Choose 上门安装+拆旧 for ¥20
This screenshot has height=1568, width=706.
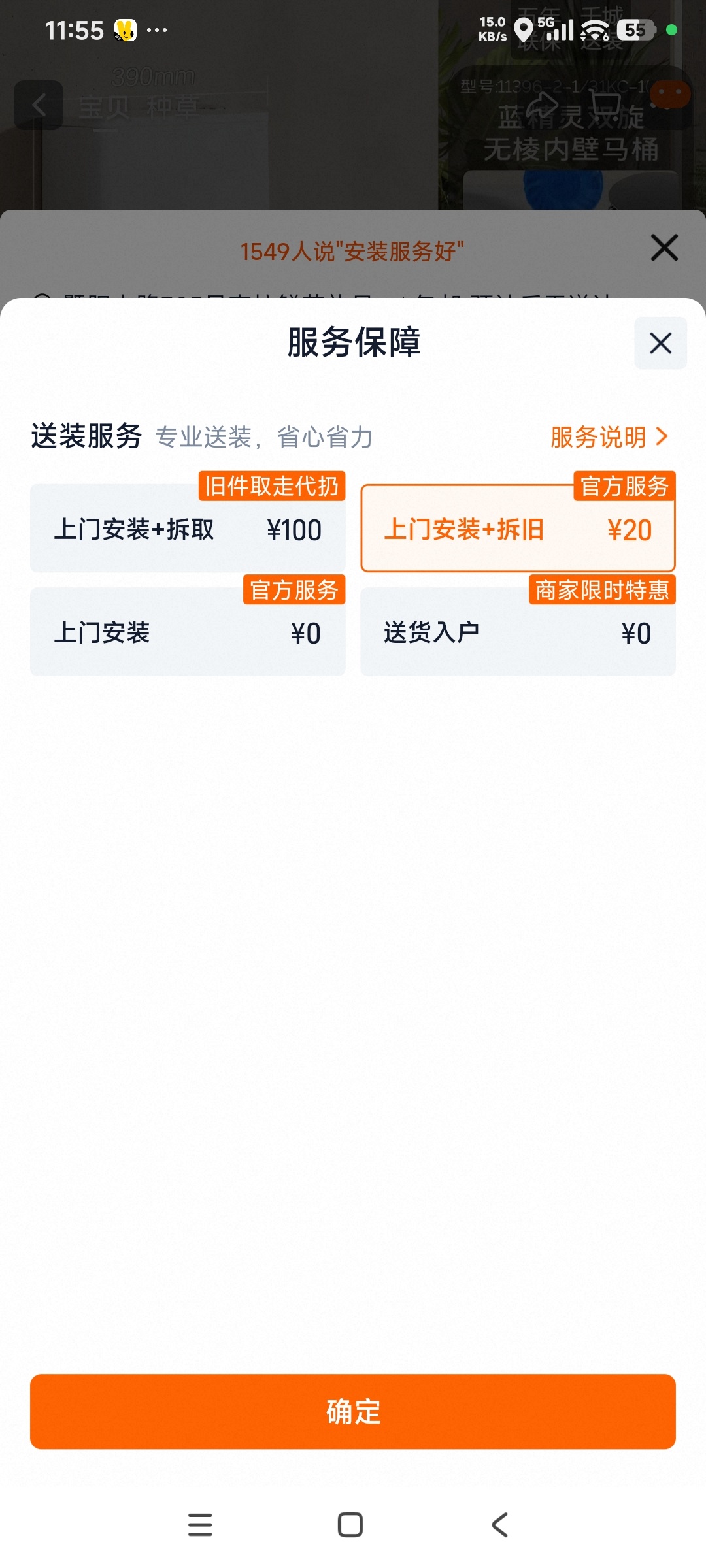(518, 529)
